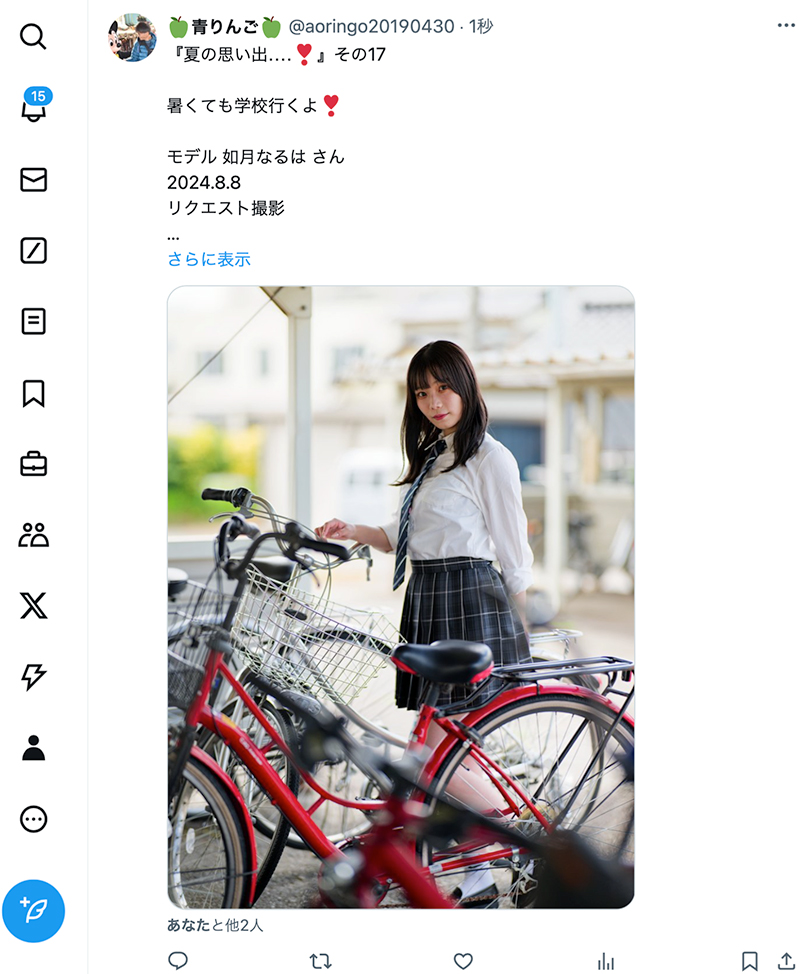Open the lists icon in sidebar
This screenshot has height=974, width=800.
click(x=34, y=322)
